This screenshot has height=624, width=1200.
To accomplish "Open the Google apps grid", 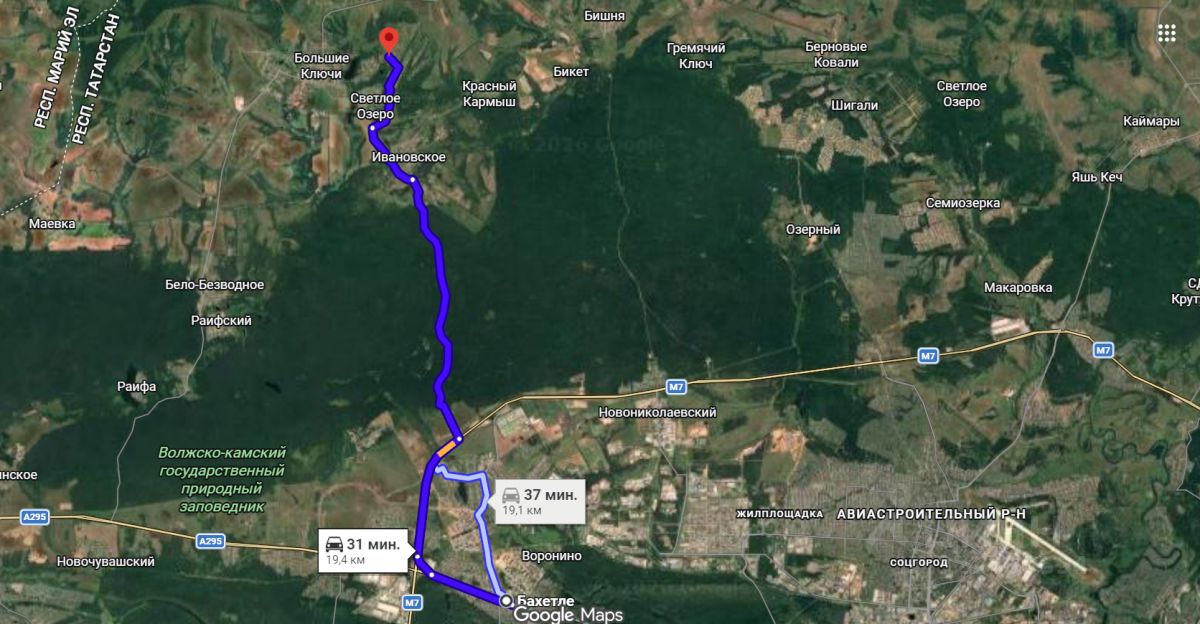I will coord(1166,33).
